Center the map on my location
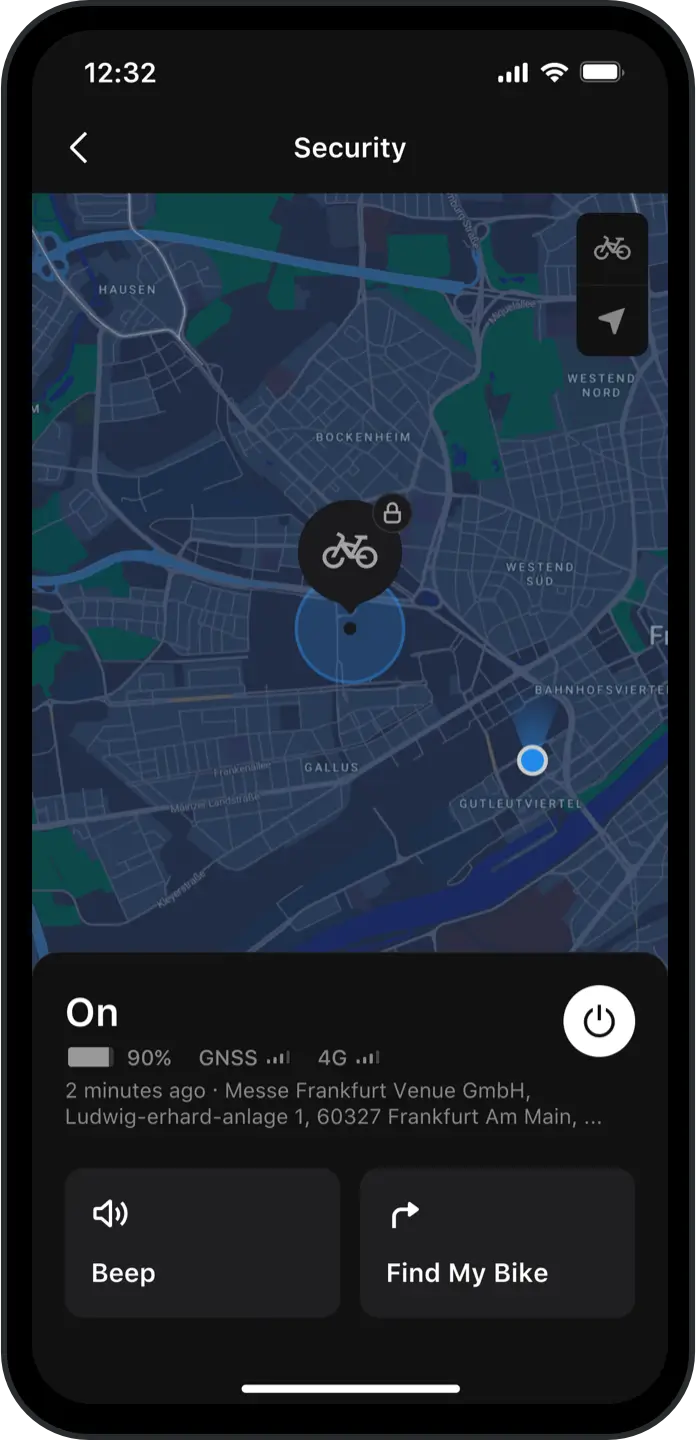 (x=612, y=320)
